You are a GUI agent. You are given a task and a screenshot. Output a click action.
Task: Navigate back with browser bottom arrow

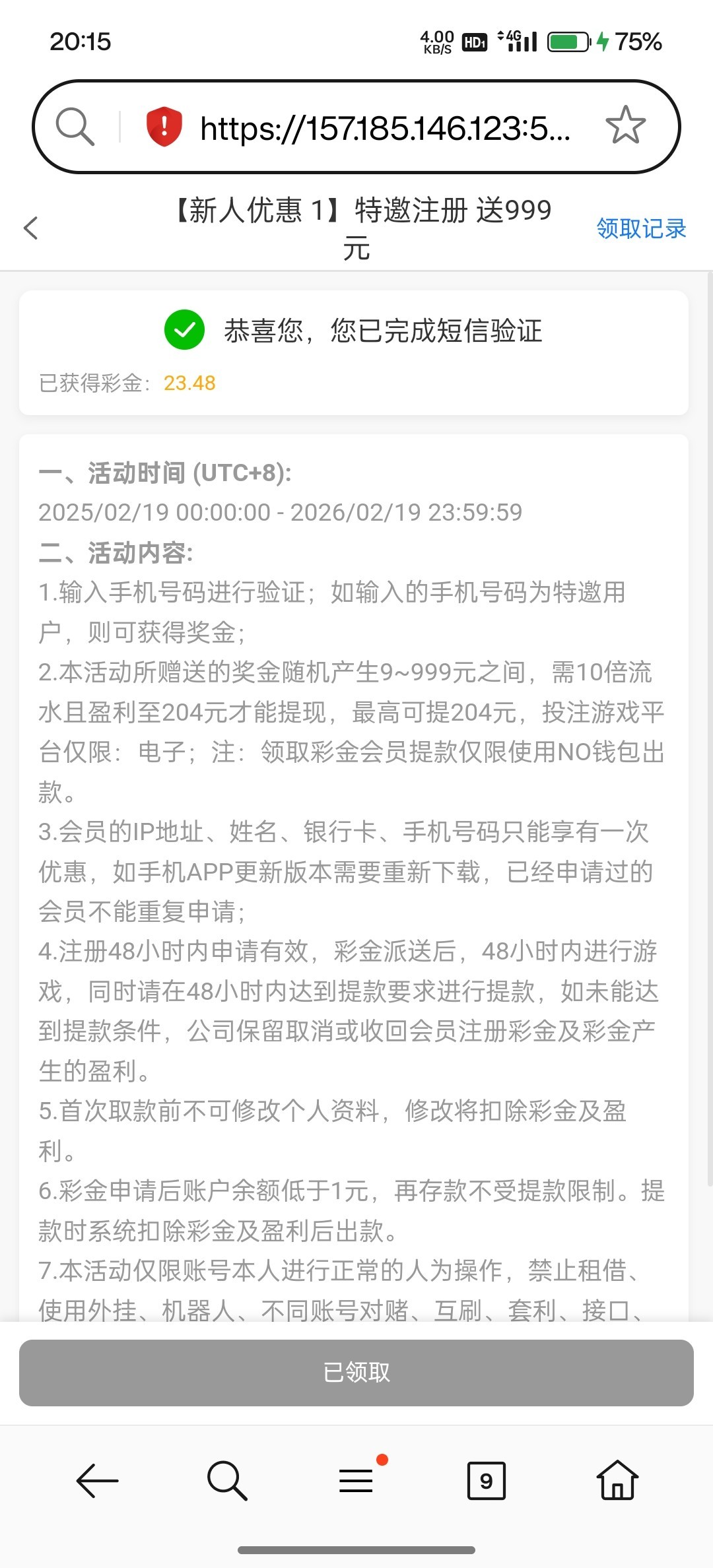97,1480
